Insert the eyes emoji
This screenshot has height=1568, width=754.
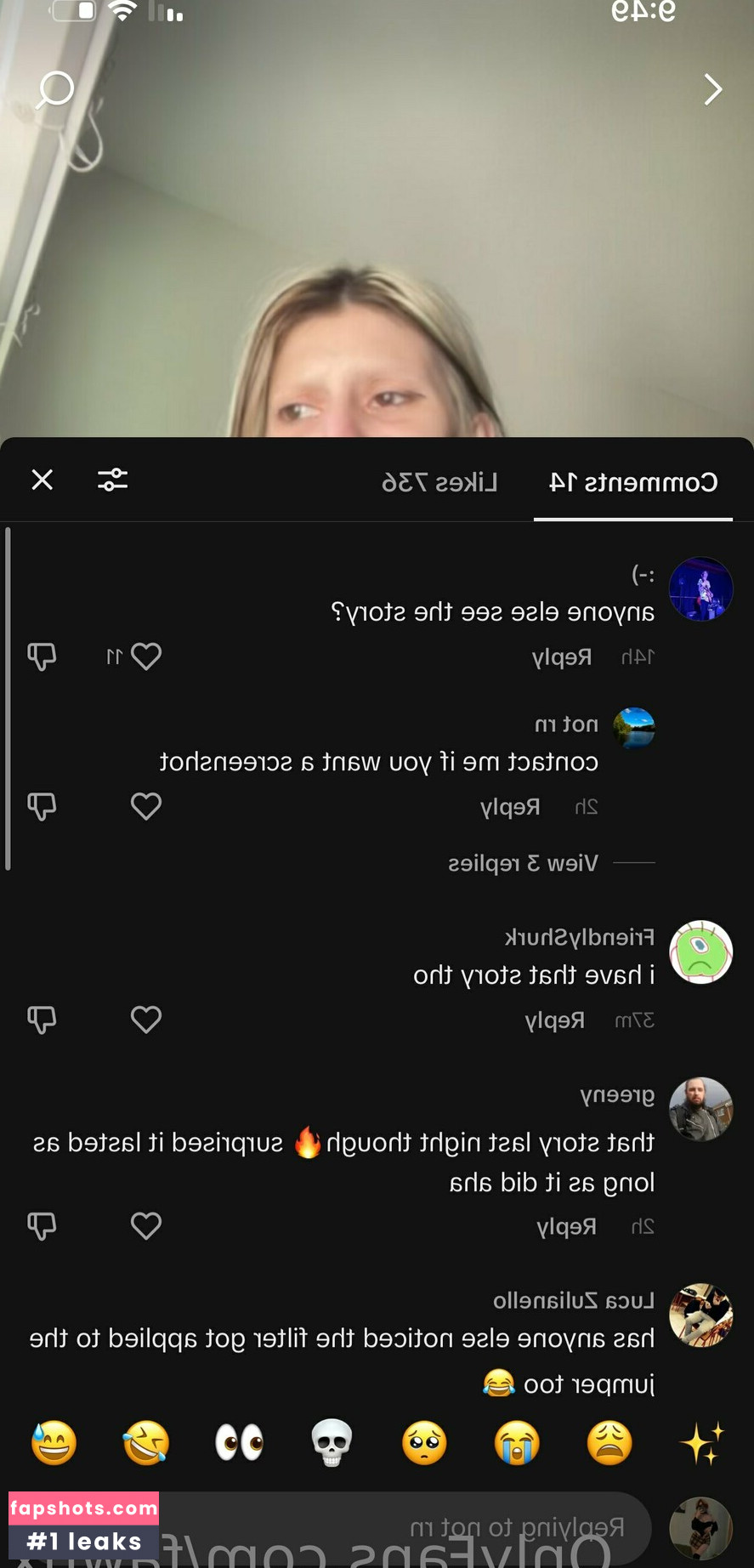click(239, 1443)
